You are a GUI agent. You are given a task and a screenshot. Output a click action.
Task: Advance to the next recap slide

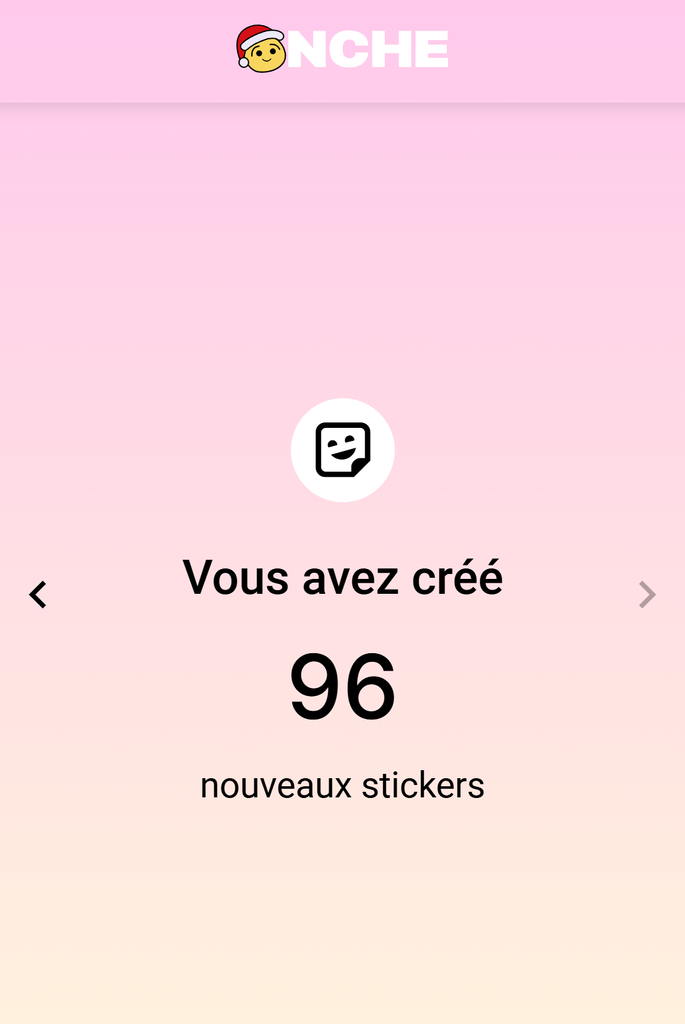point(647,594)
